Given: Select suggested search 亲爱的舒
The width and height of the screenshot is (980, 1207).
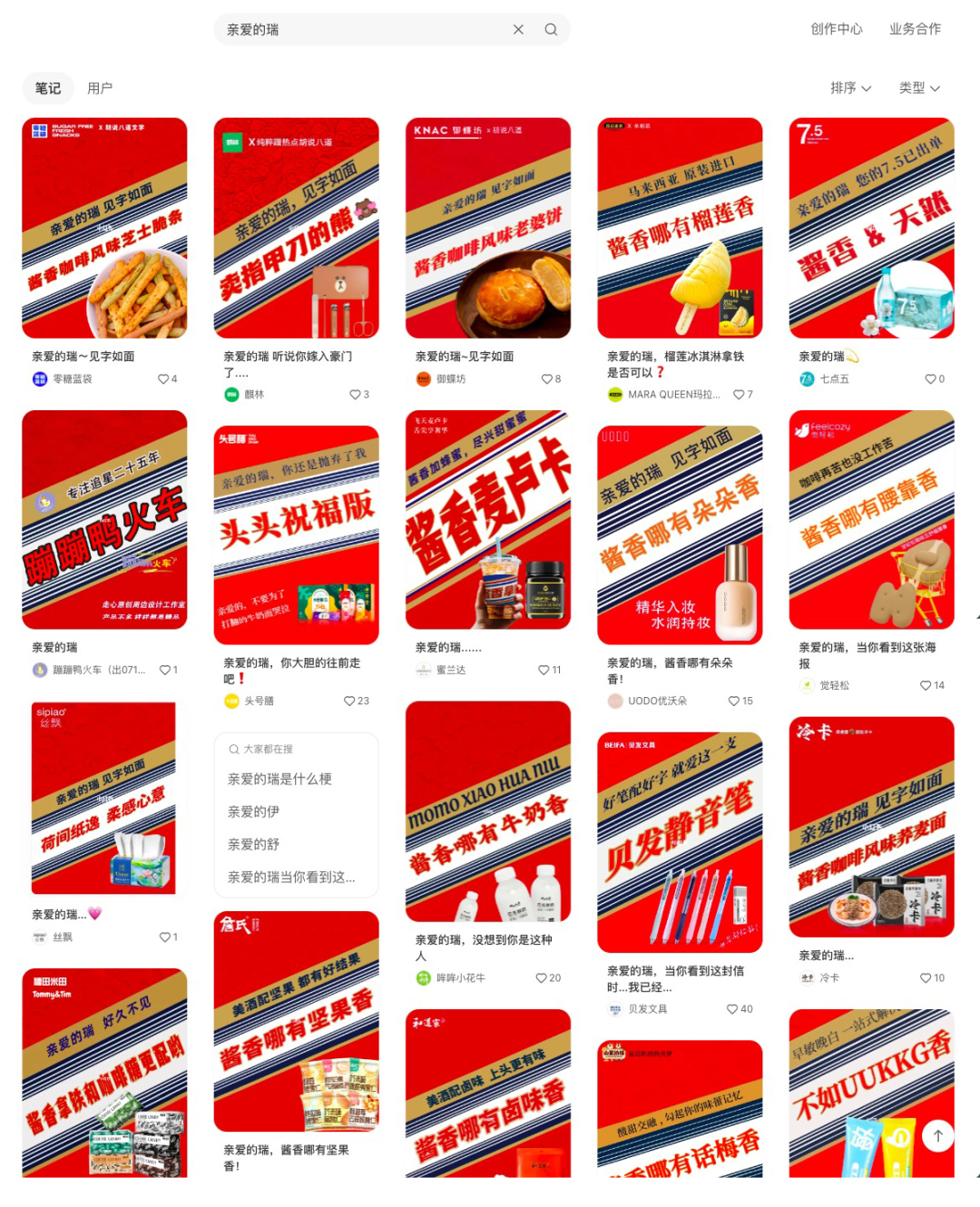Looking at the screenshot, I should tap(253, 844).
